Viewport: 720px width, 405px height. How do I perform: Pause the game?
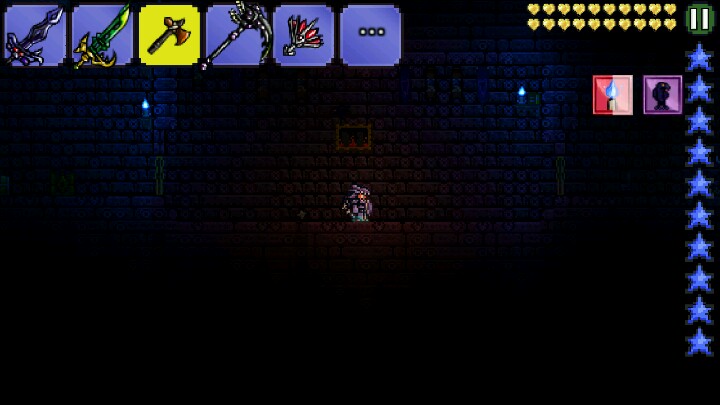pos(701,17)
